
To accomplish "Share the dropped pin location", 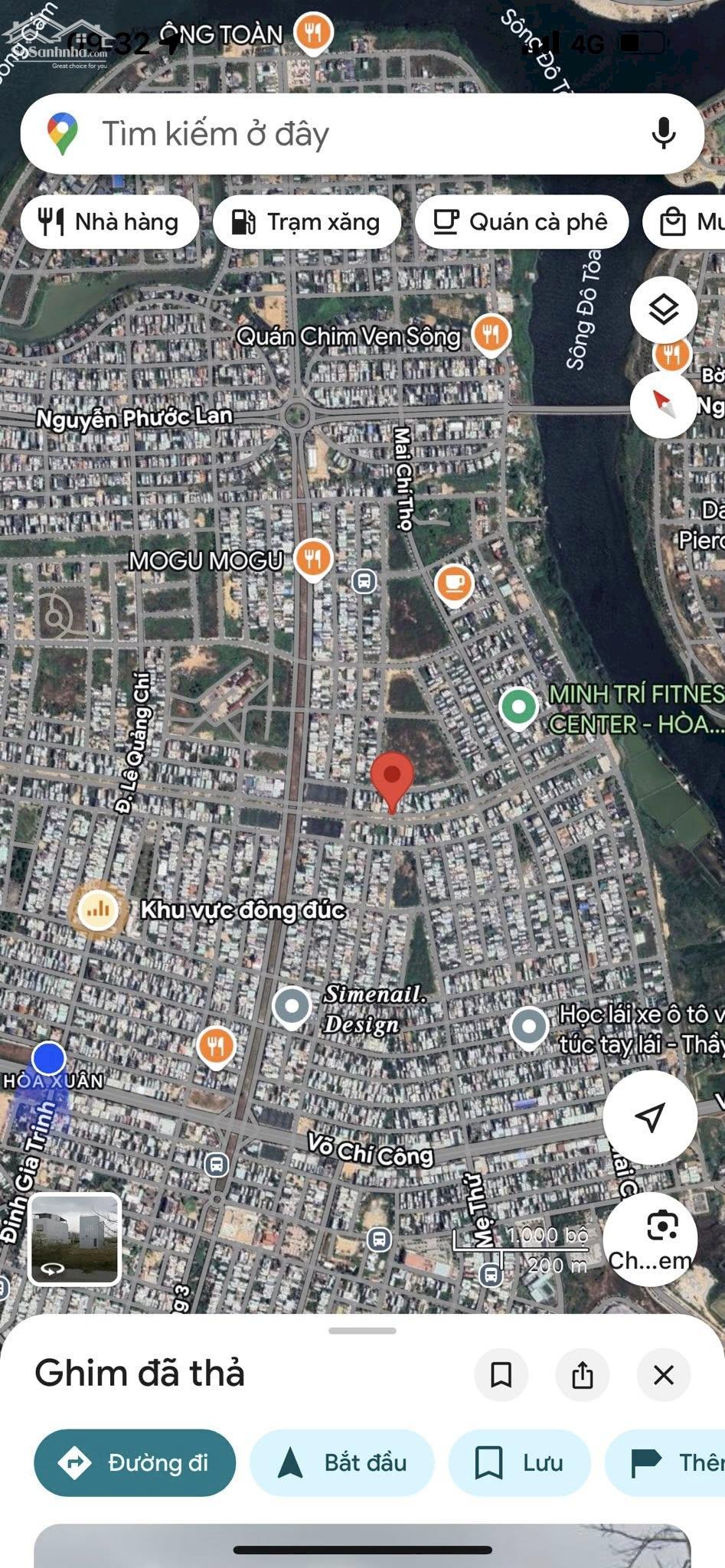I will tap(583, 1375).
